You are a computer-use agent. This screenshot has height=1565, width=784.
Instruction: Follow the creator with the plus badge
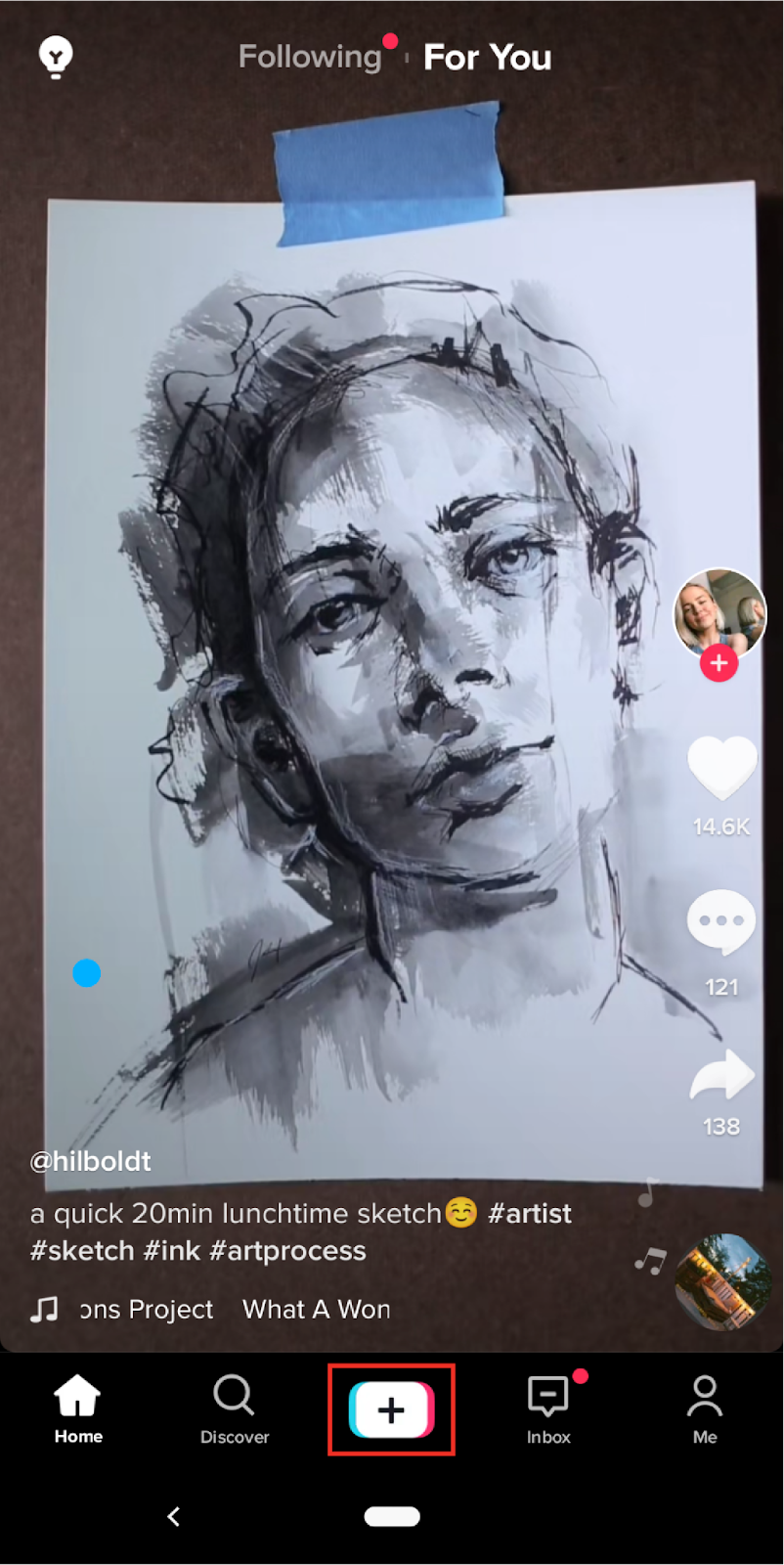click(719, 663)
